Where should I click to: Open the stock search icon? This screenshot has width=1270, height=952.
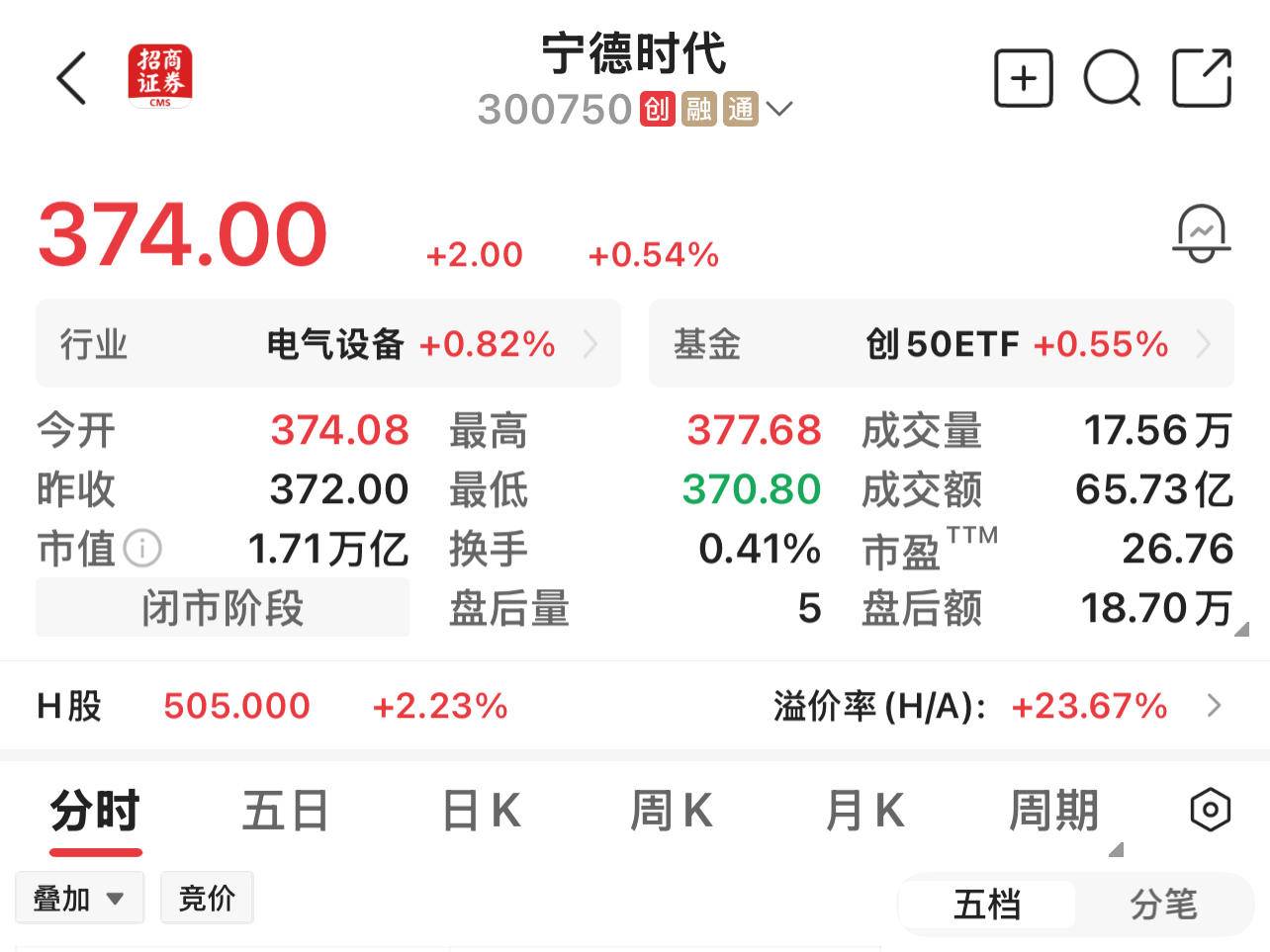point(1112,78)
